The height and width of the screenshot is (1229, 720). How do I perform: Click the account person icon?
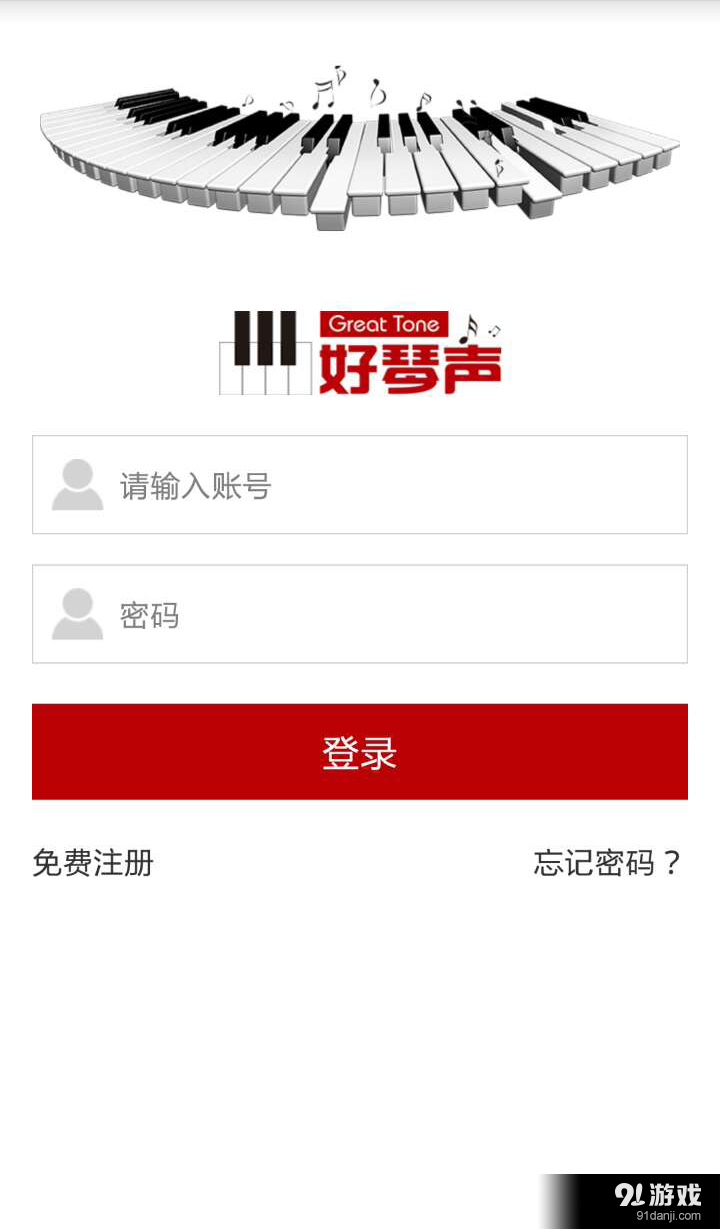(x=76, y=484)
